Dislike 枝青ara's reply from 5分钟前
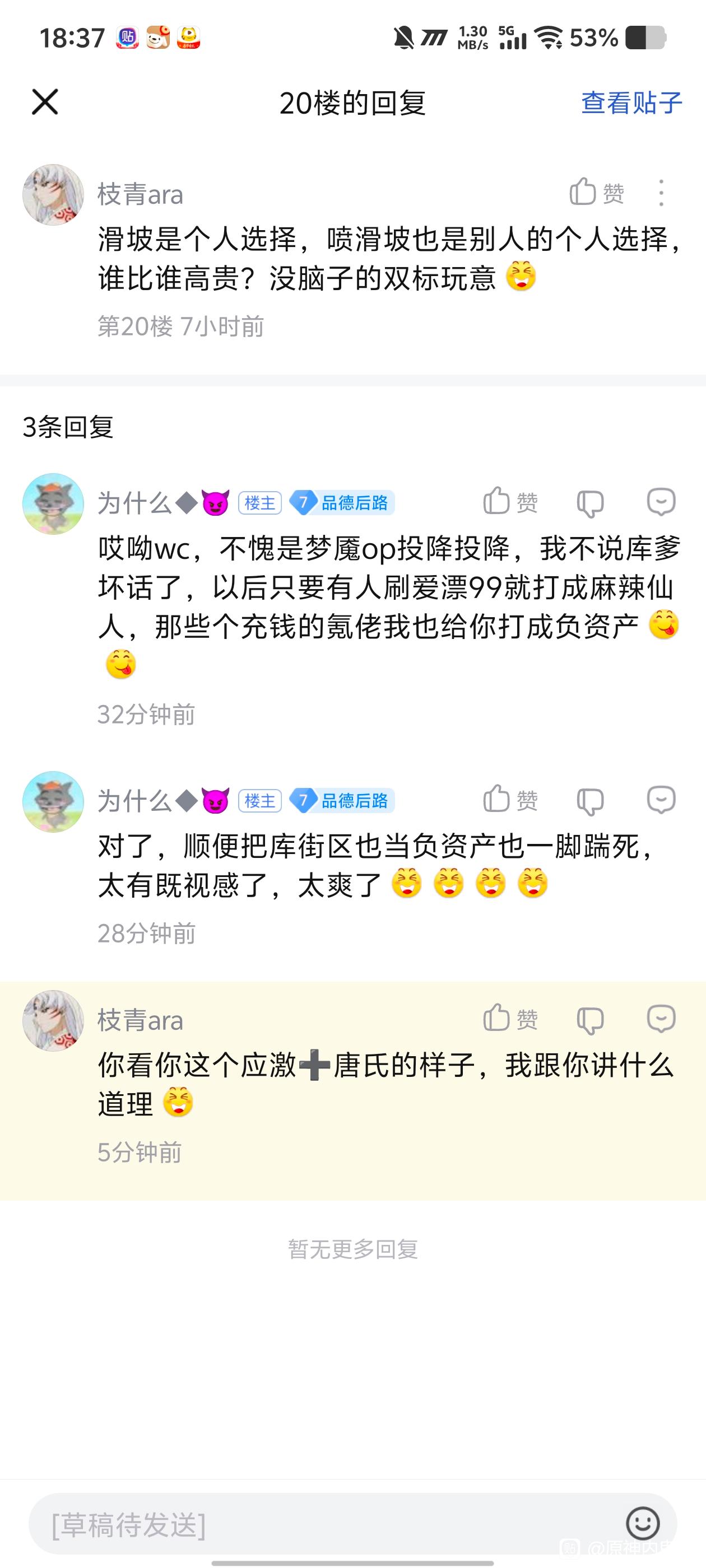The width and height of the screenshot is (706, 1568). (589, 1020)
